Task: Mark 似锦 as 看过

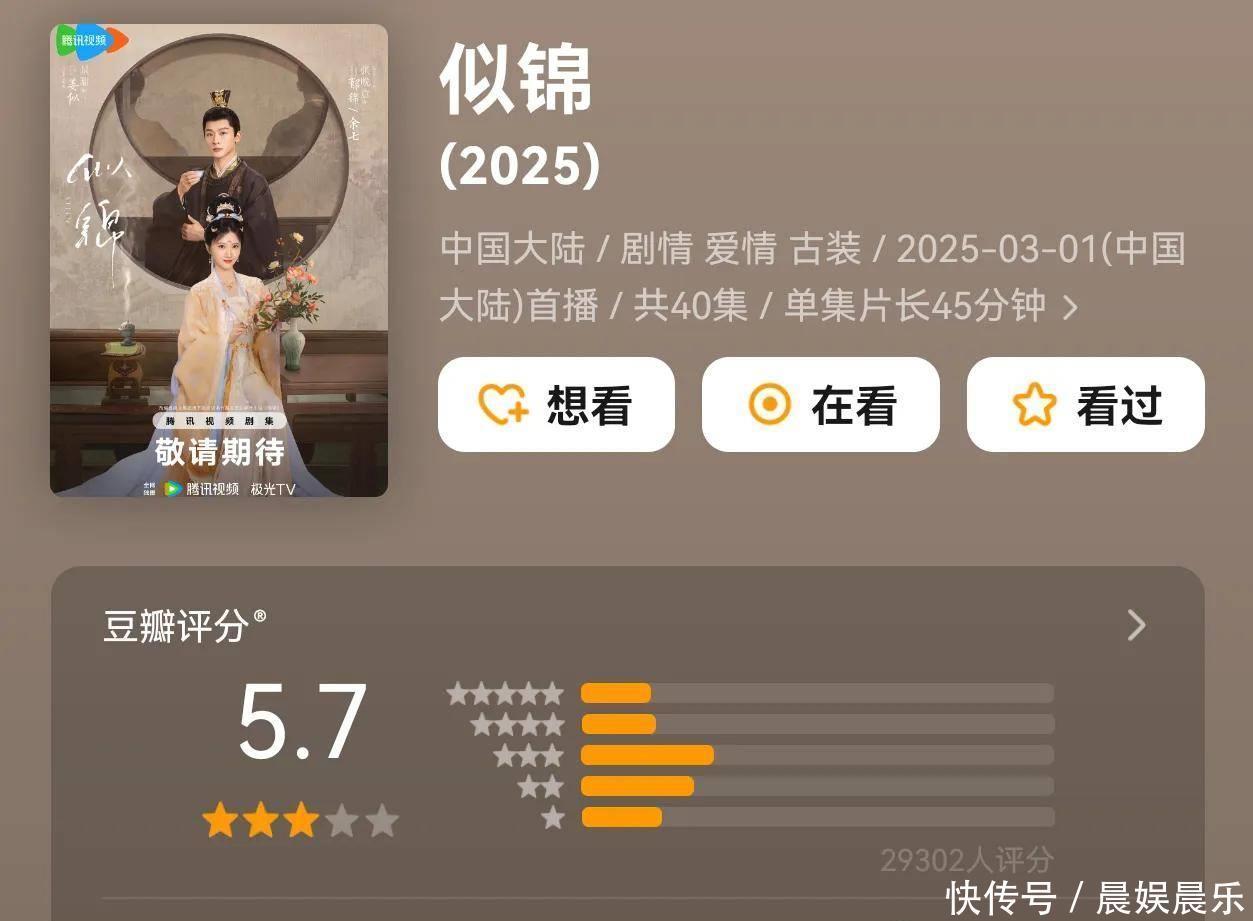Action: (x=1085, y=405)
